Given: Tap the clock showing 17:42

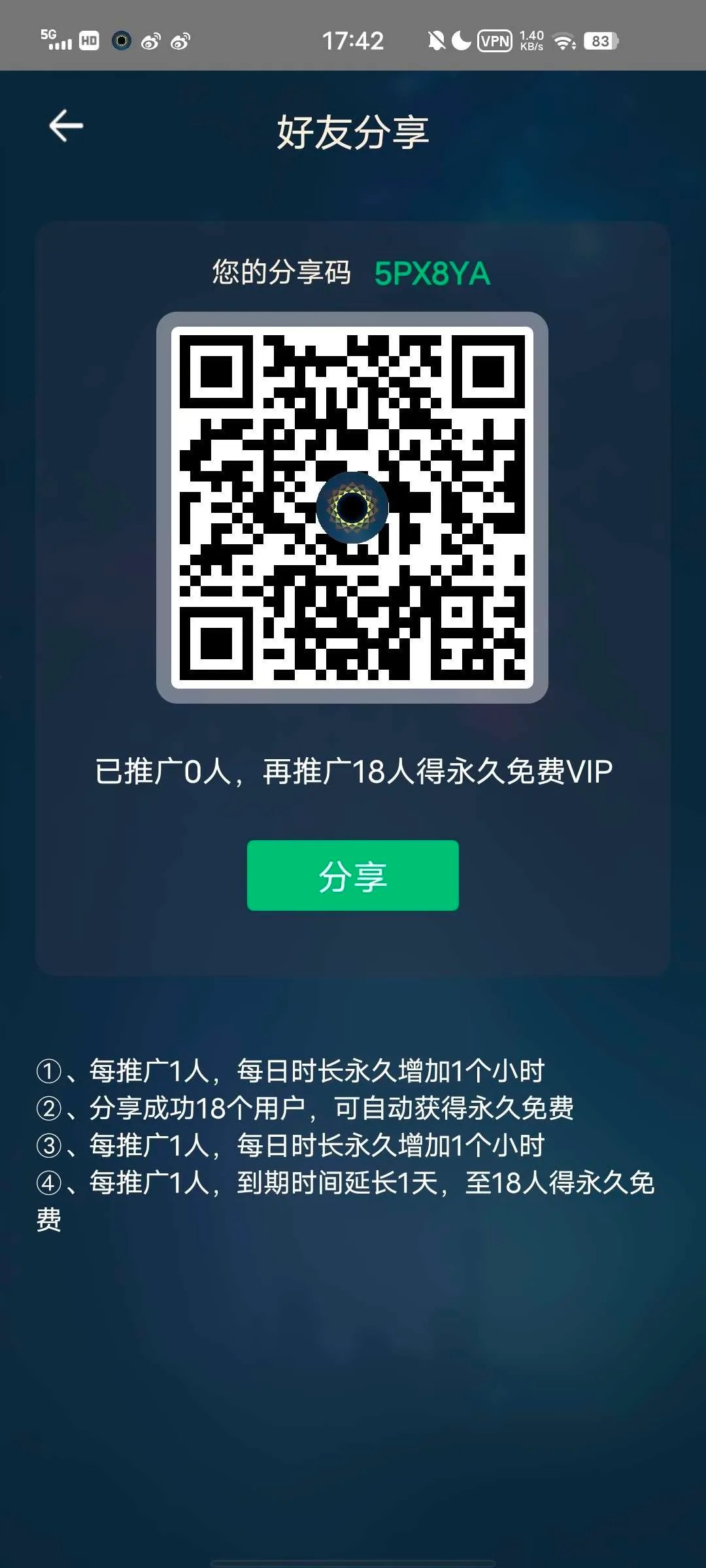Looking at the screenshot, I should (353, 41).
